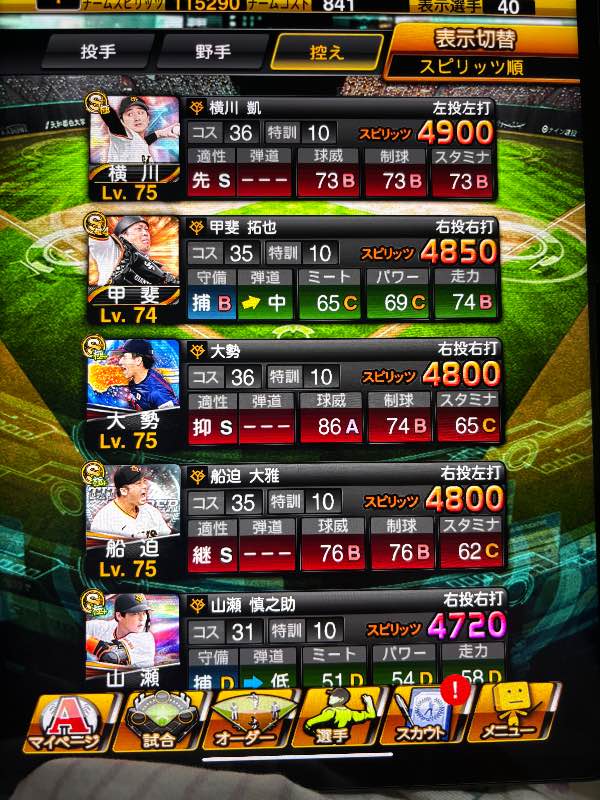This screenshot has height=800, width=600.
Task: Open the メニュー section
Action: click(x=514, y=714)
